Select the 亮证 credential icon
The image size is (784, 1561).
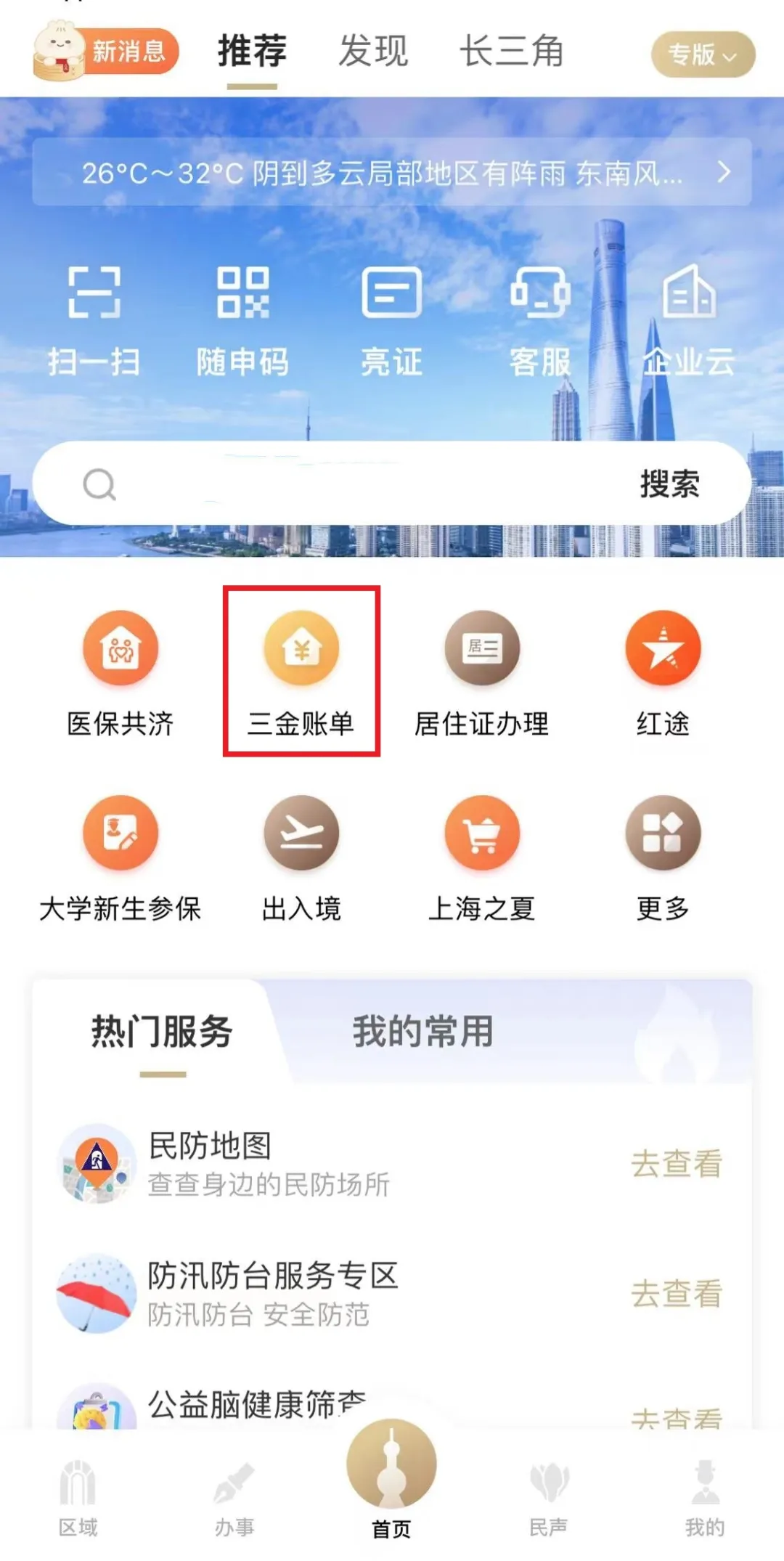[392, 316]
